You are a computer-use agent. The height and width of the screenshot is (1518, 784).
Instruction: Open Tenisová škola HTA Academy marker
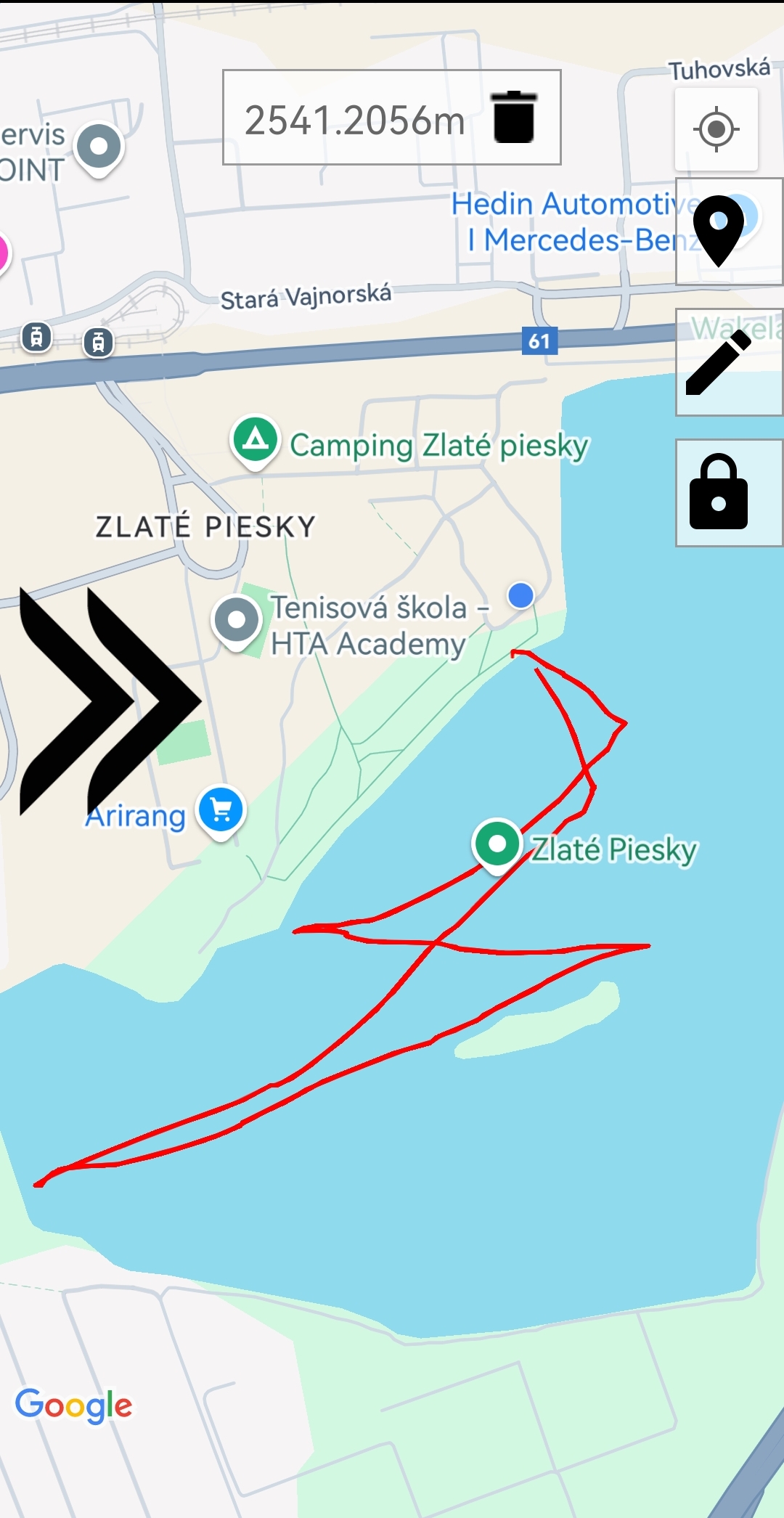pyautogui.click(x=237, y=621)
